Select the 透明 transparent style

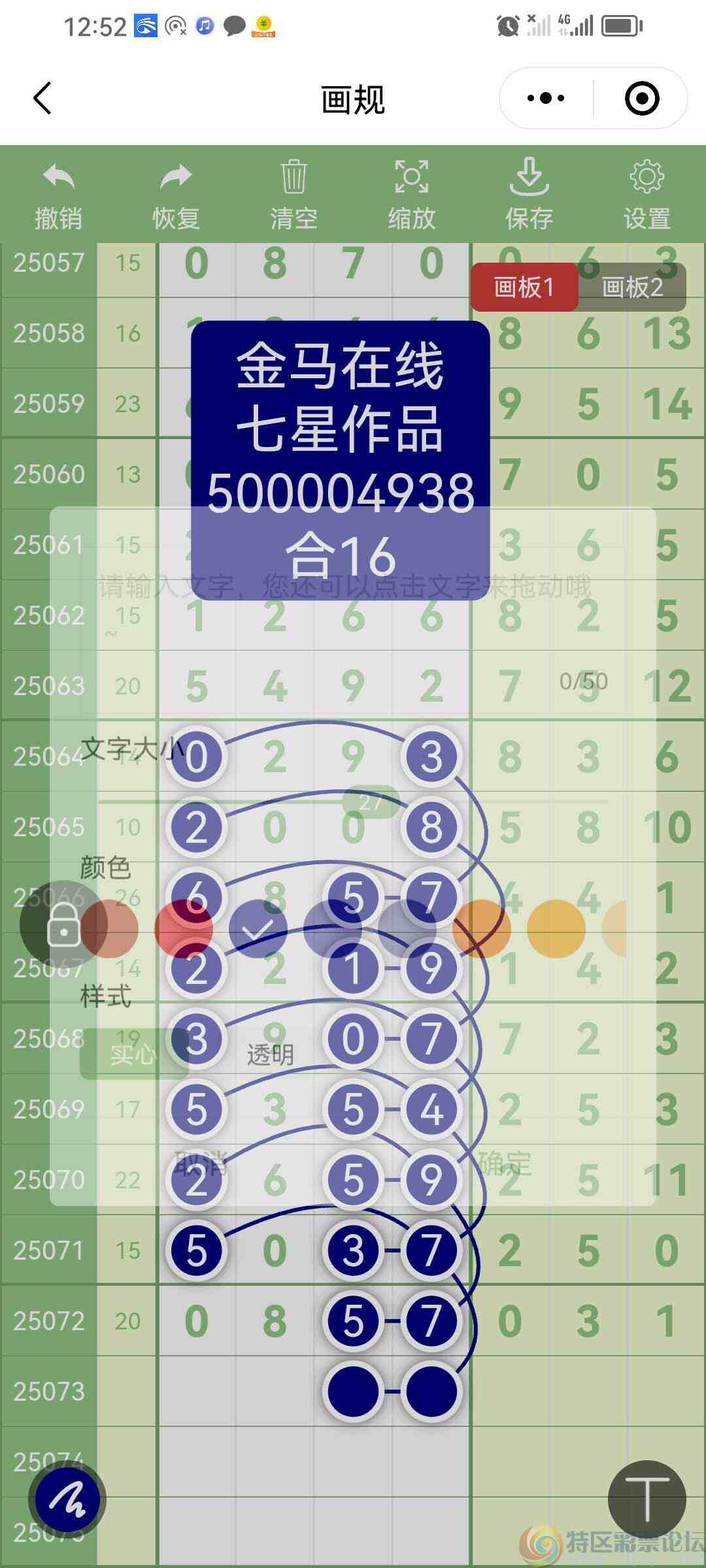coord(270,1054)
